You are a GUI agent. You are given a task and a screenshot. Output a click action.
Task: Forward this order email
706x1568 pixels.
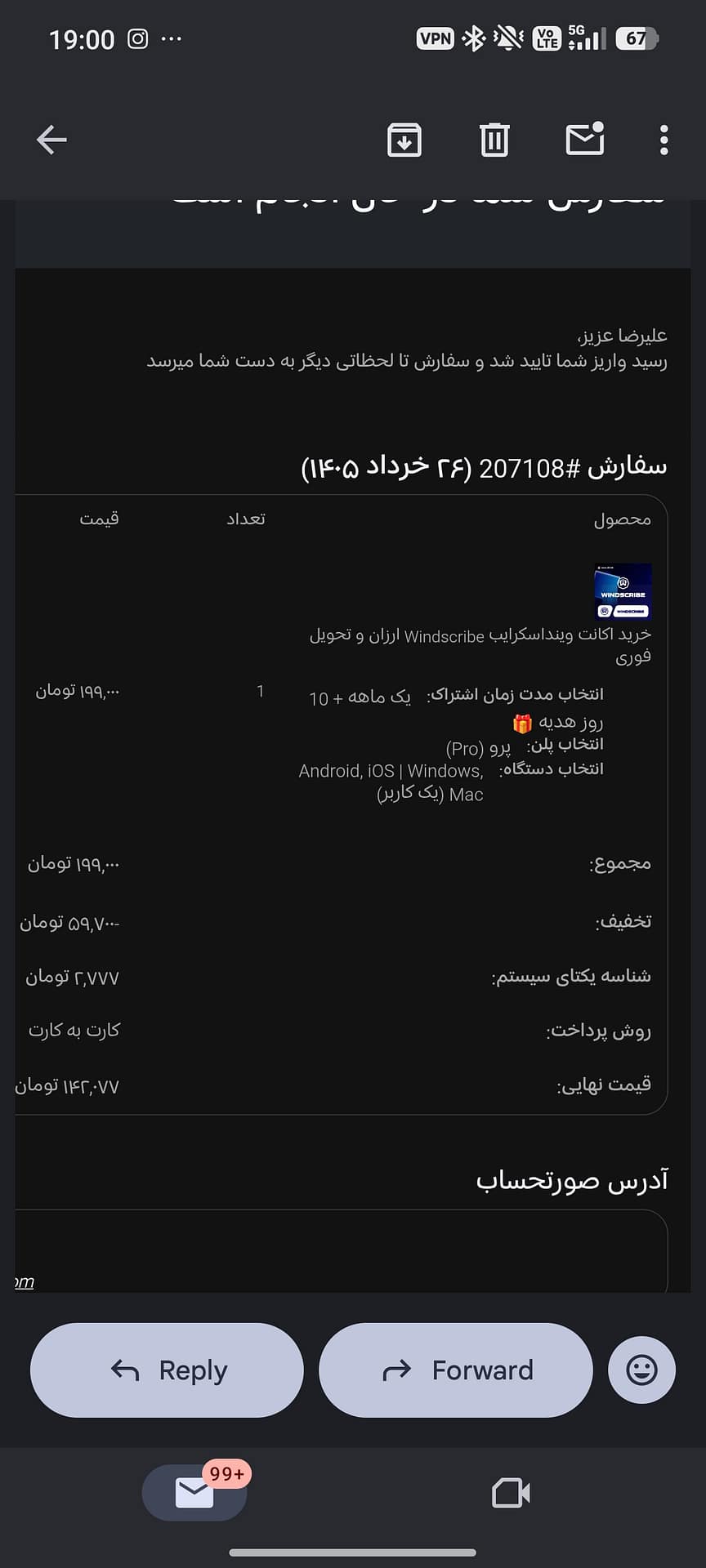tap(455, 1370)
